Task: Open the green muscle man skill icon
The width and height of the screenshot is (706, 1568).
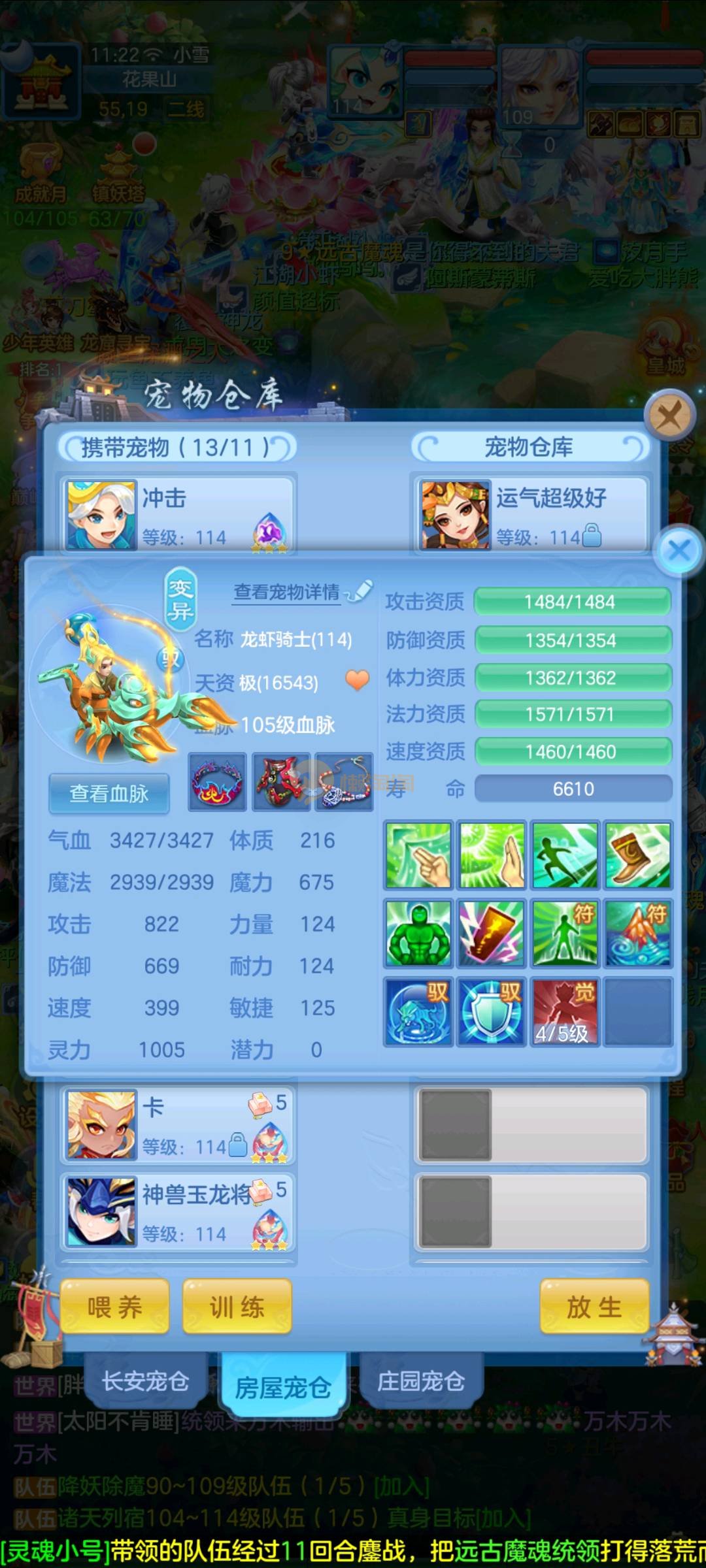Action: [418, 933]
